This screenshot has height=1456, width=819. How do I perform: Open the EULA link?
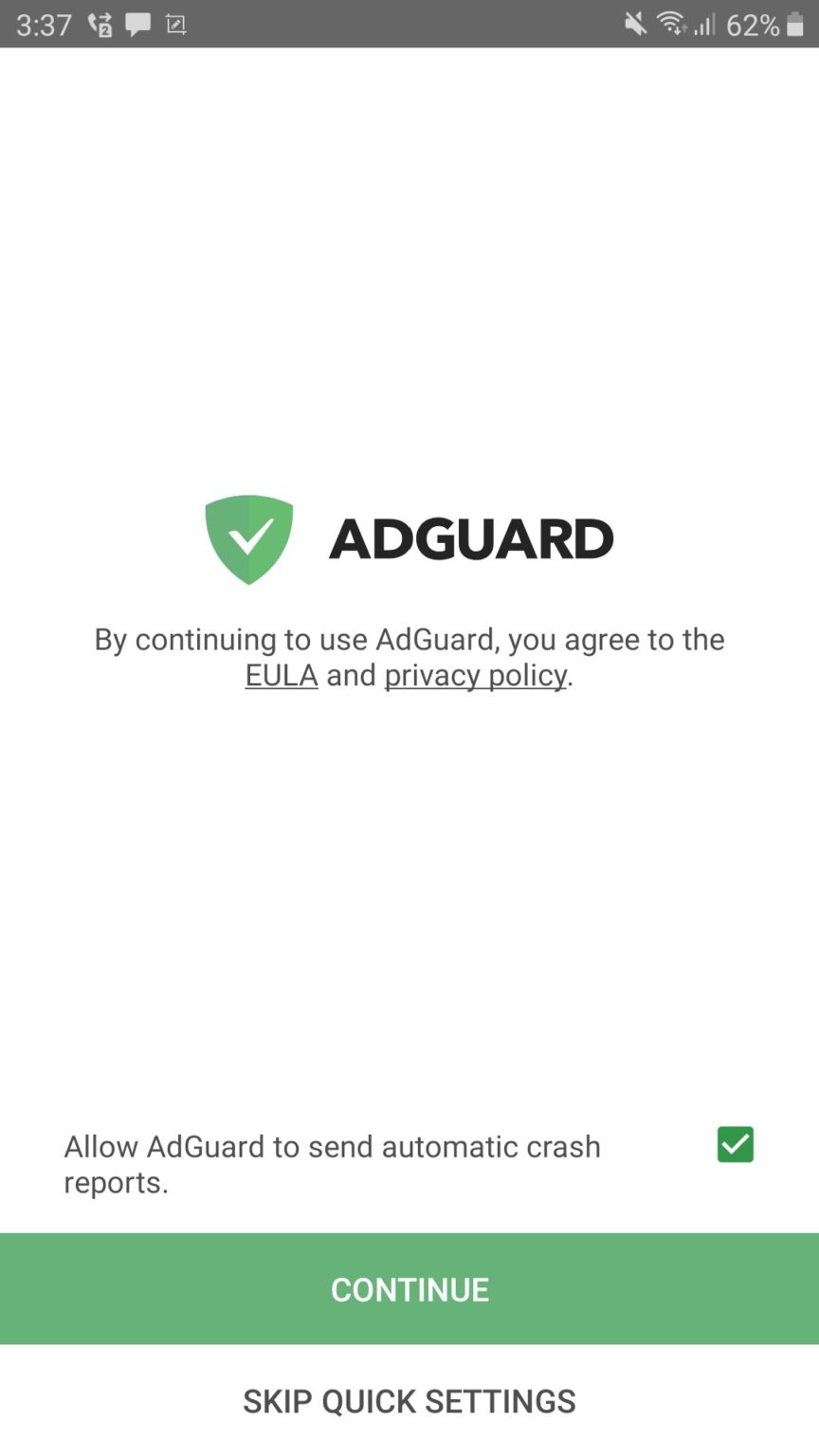click(281, 675)
